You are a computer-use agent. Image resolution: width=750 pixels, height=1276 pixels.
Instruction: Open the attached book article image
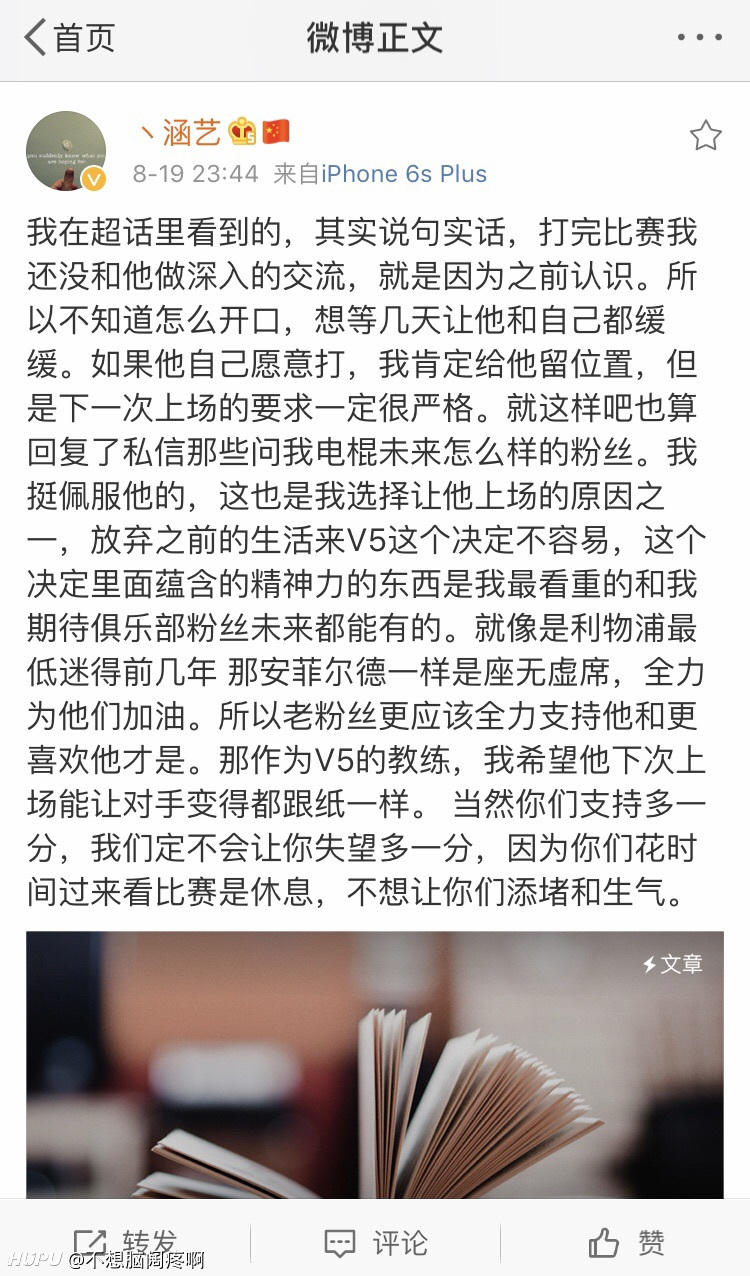[x=375, y=1065]
